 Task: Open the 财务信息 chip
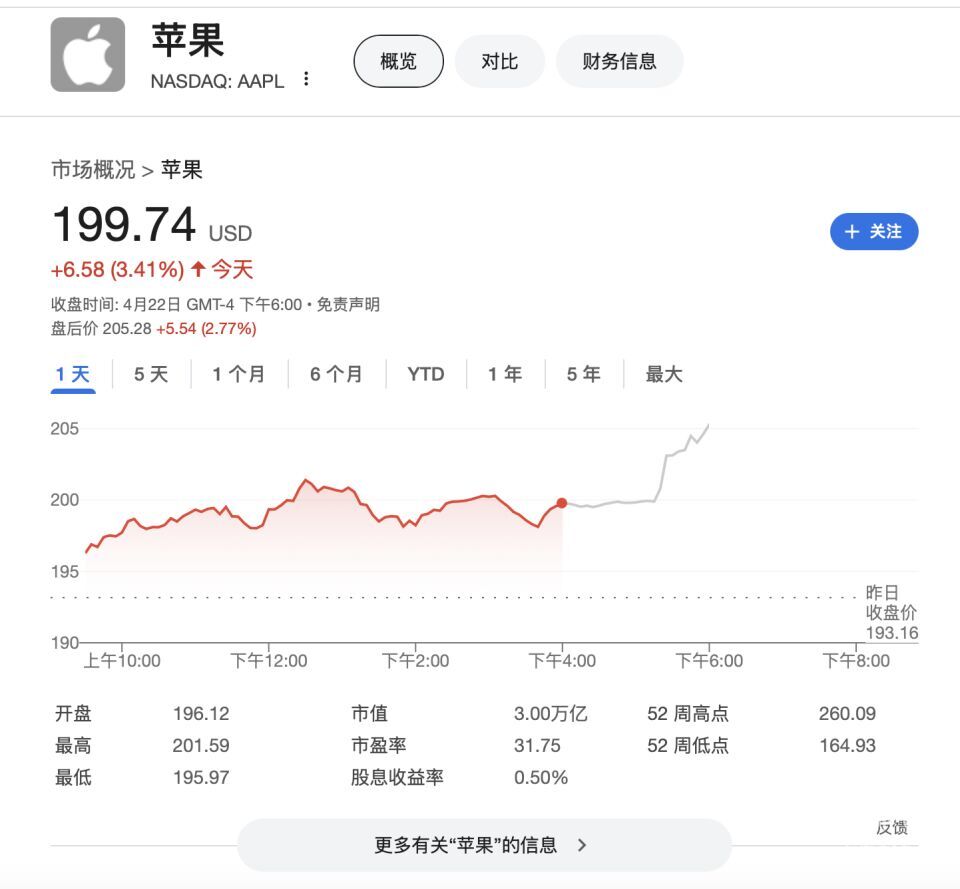[619, 61]
